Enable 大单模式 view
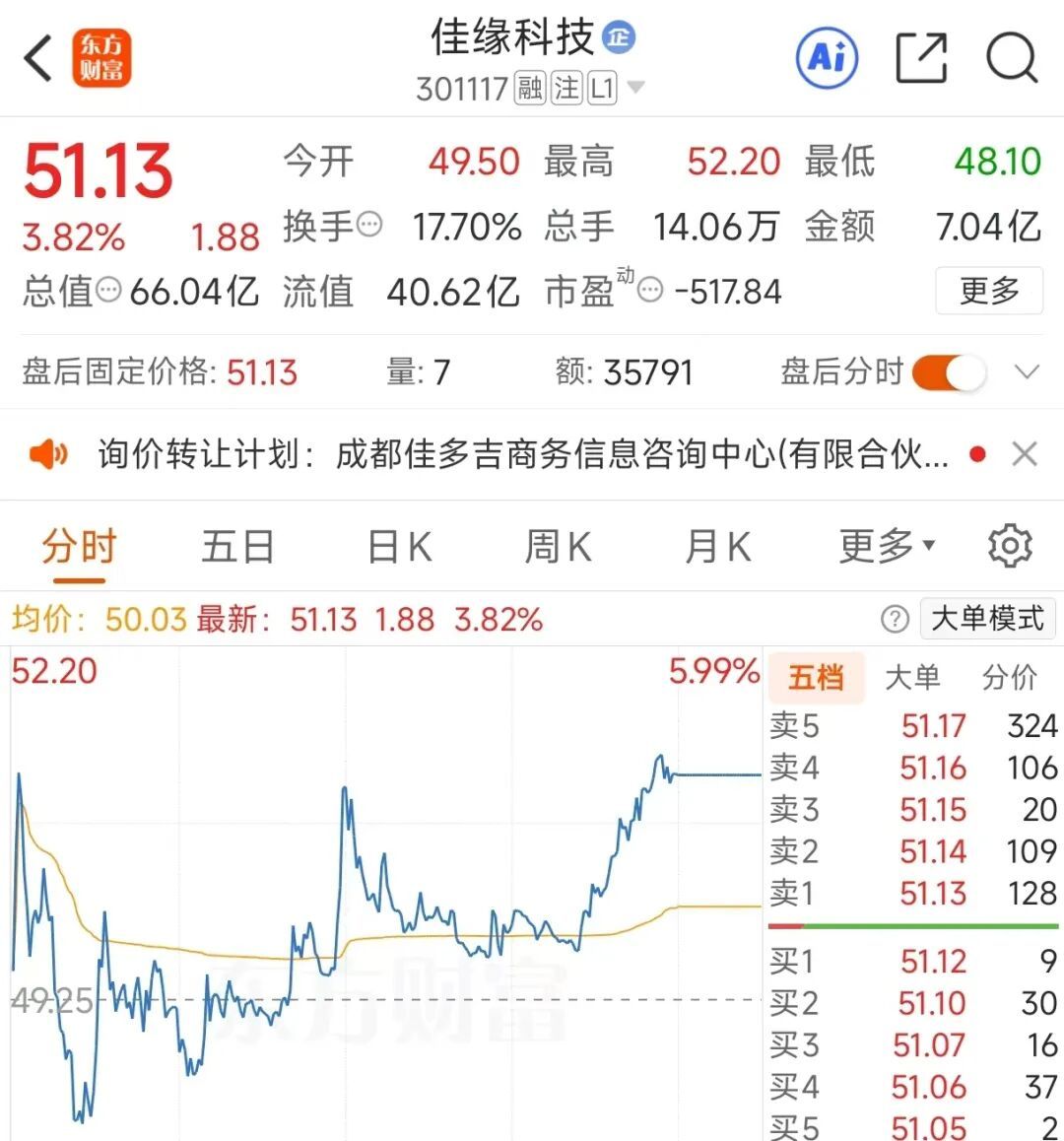Screen dimensions: 1064x1141 [x=987, y=619]
